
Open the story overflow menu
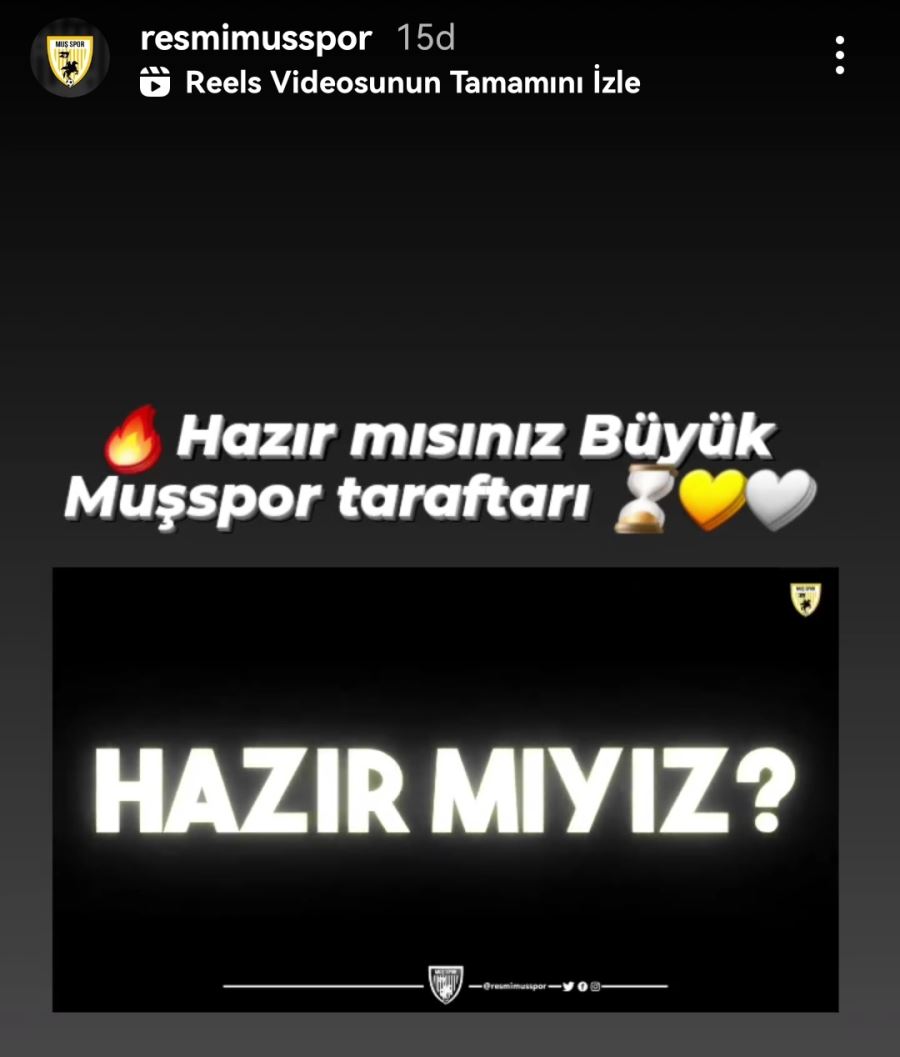[x=839, y=55]
